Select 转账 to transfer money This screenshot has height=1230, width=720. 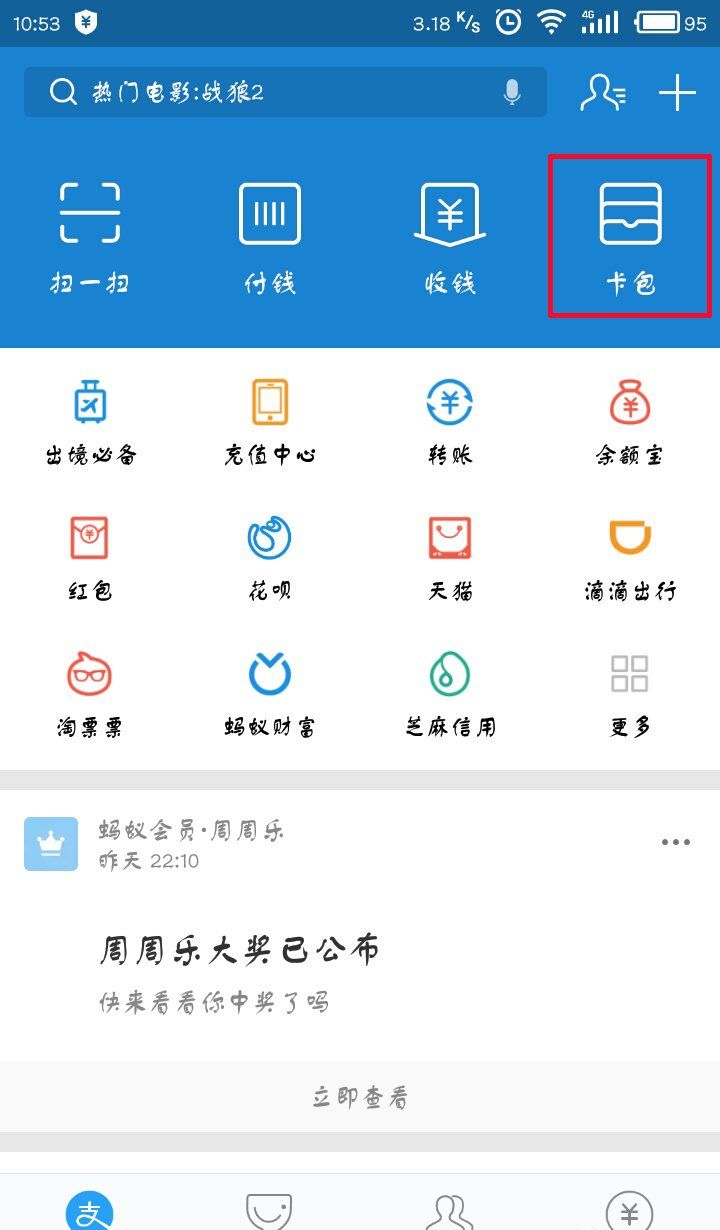click(x=450, y=420)
